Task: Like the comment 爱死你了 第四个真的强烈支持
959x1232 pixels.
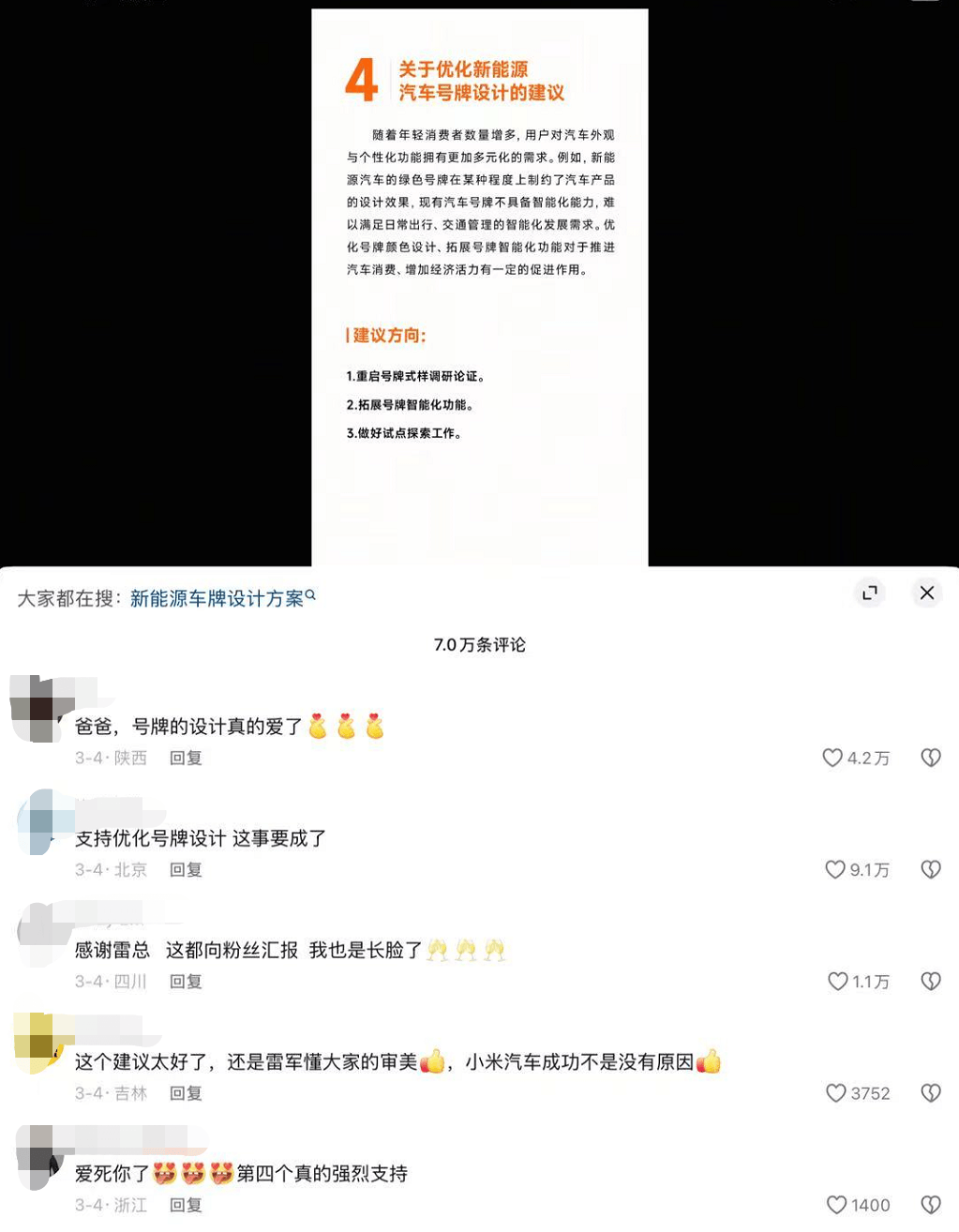Action: tap(836, 1205)
